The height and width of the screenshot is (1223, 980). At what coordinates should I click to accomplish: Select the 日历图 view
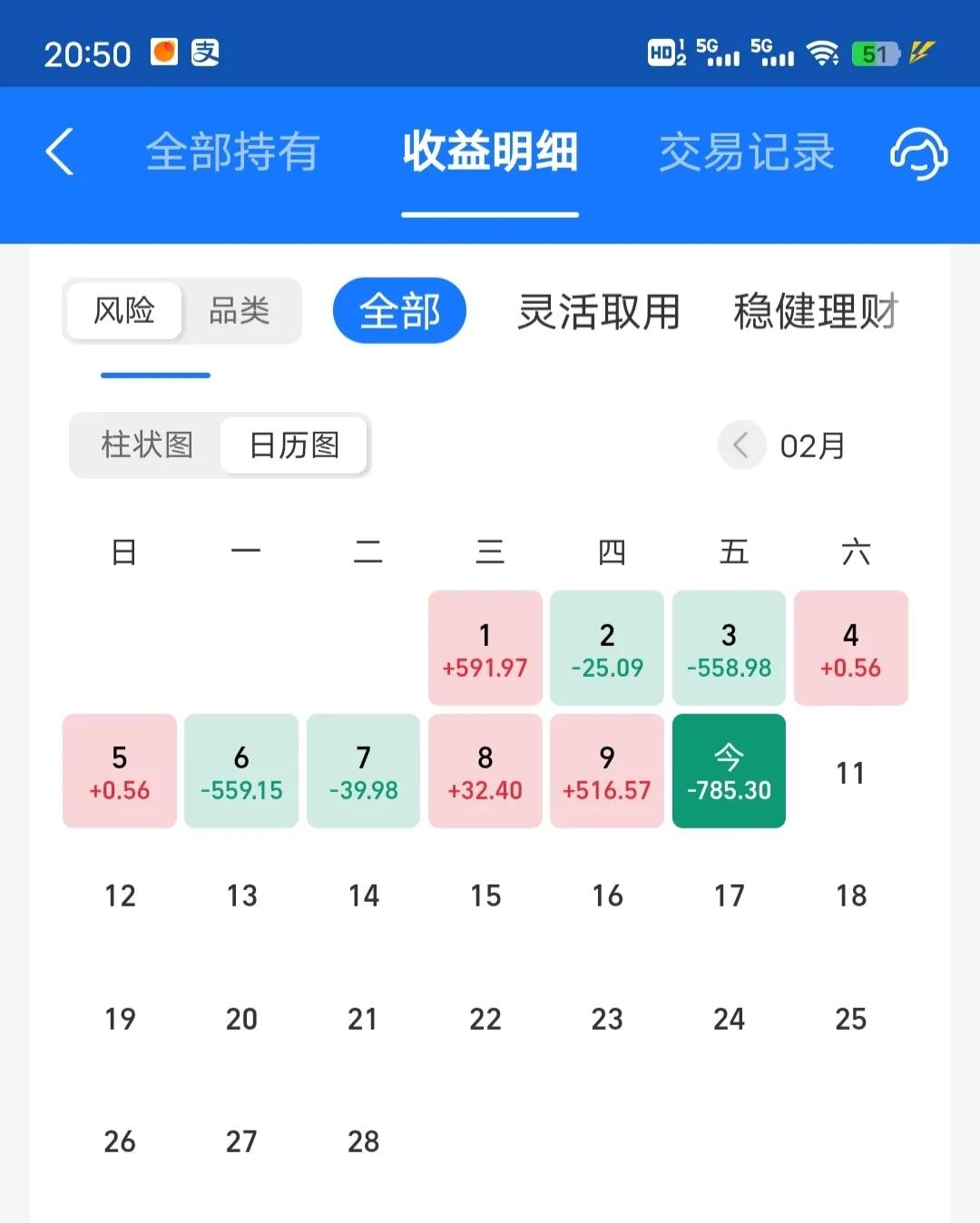click(294, 445)
